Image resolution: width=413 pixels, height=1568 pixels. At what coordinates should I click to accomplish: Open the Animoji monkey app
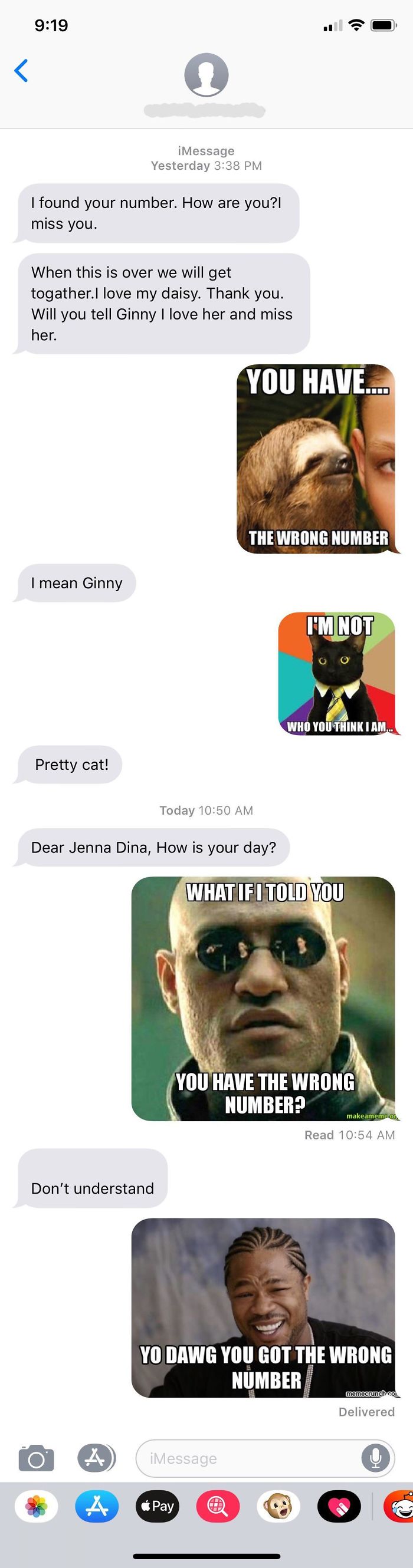pos(278,1507)
